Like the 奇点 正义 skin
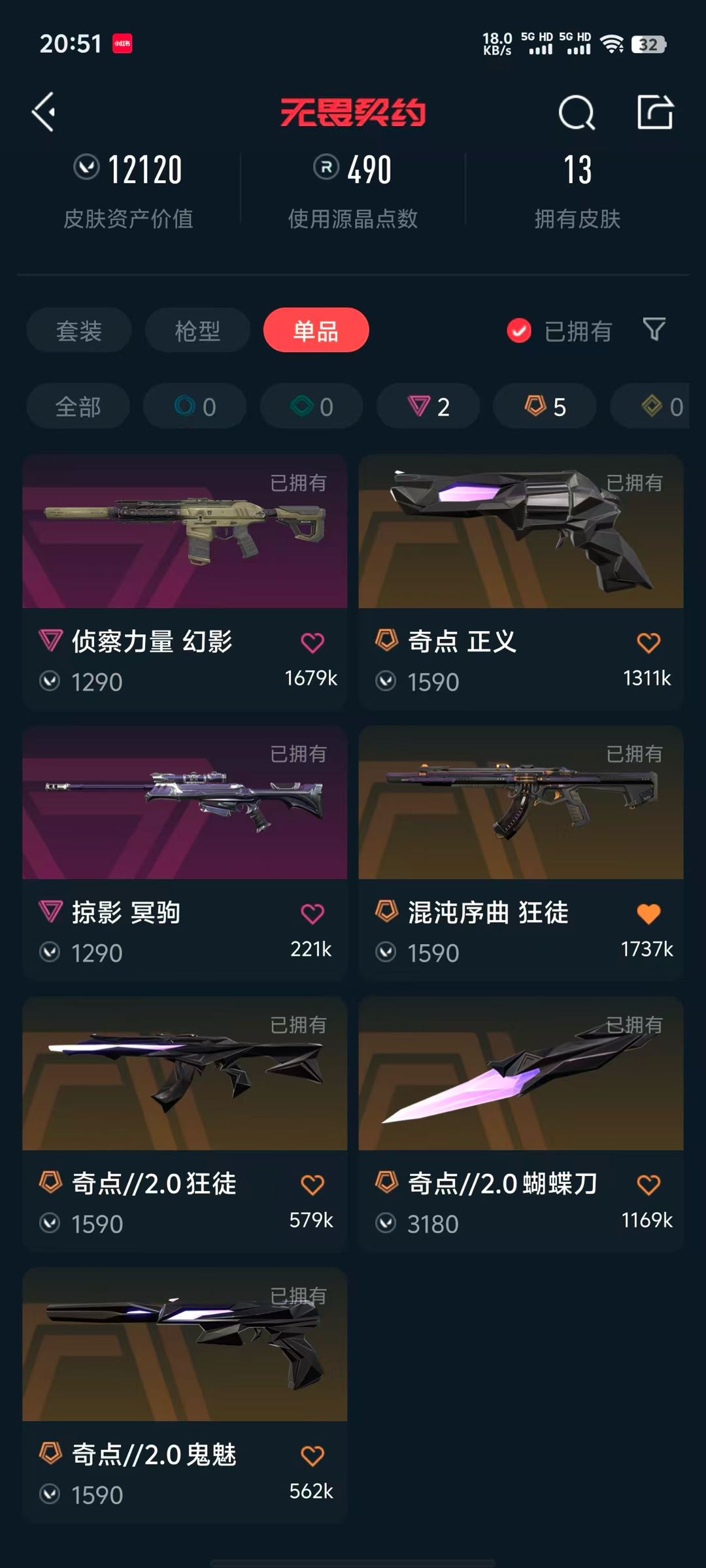This screenshot has height=1568, width=706. [648, 642]
